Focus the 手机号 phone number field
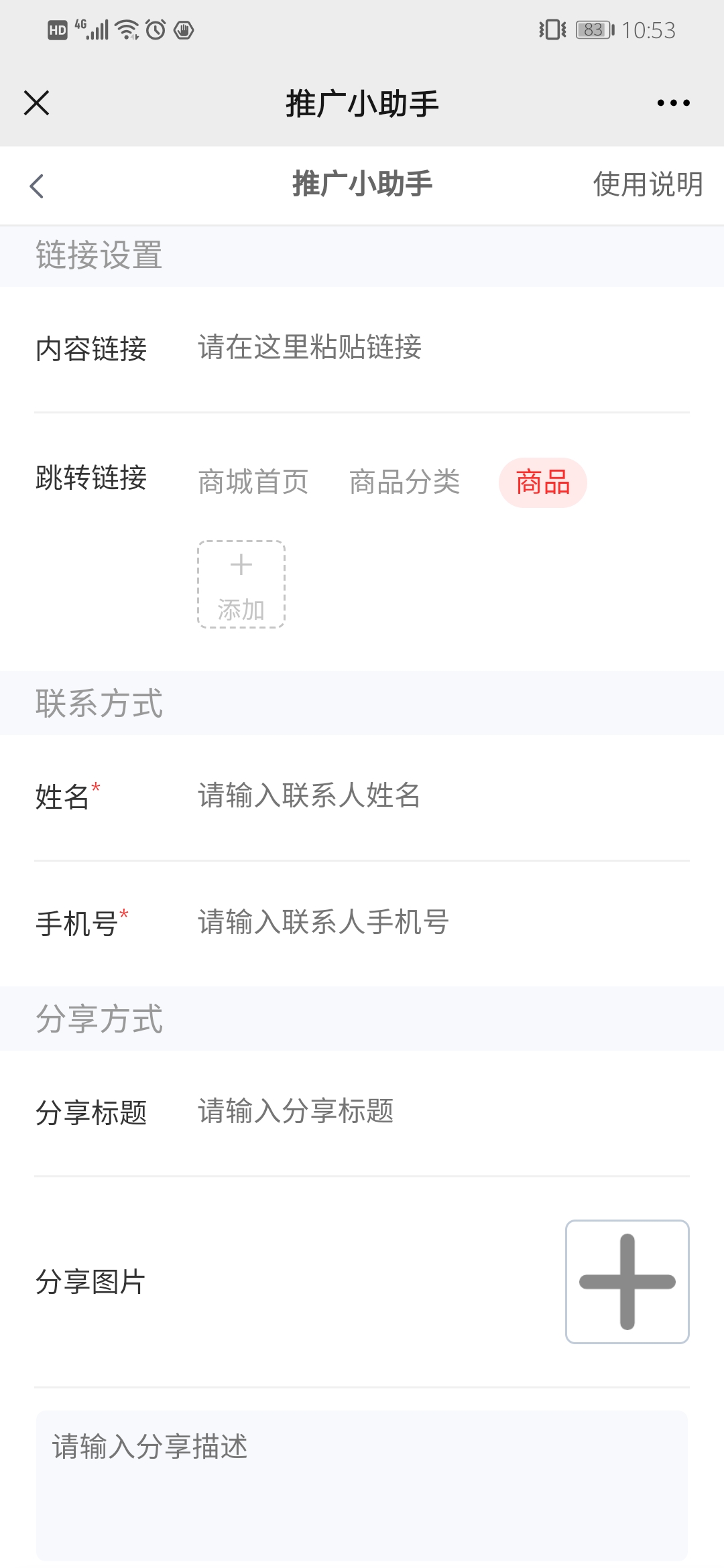This screenshot has height=1568, width=724. coord(442,922)
